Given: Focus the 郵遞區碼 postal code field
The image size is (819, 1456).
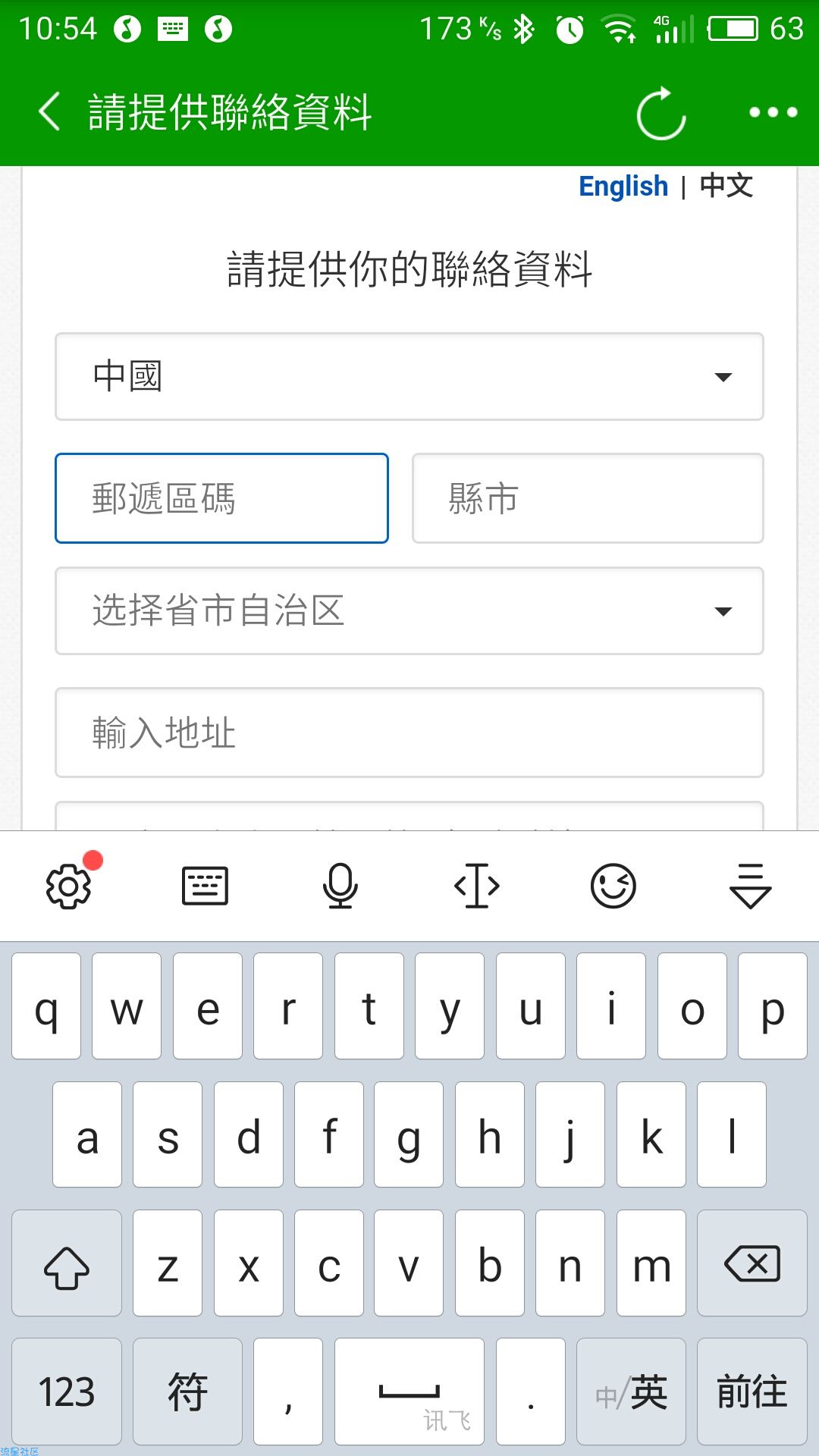Looking at the screenshot, I should point(221,498).
